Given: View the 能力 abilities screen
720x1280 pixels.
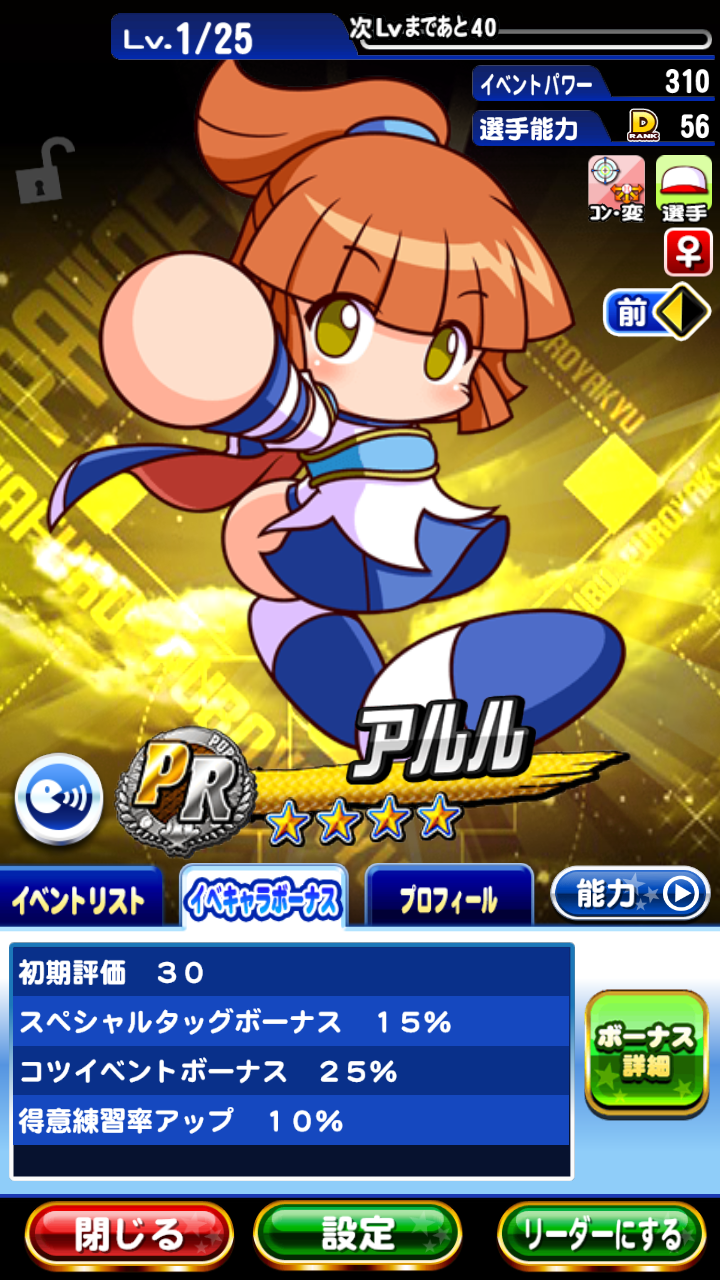Looking at the screenshot, I should (630, 894).
